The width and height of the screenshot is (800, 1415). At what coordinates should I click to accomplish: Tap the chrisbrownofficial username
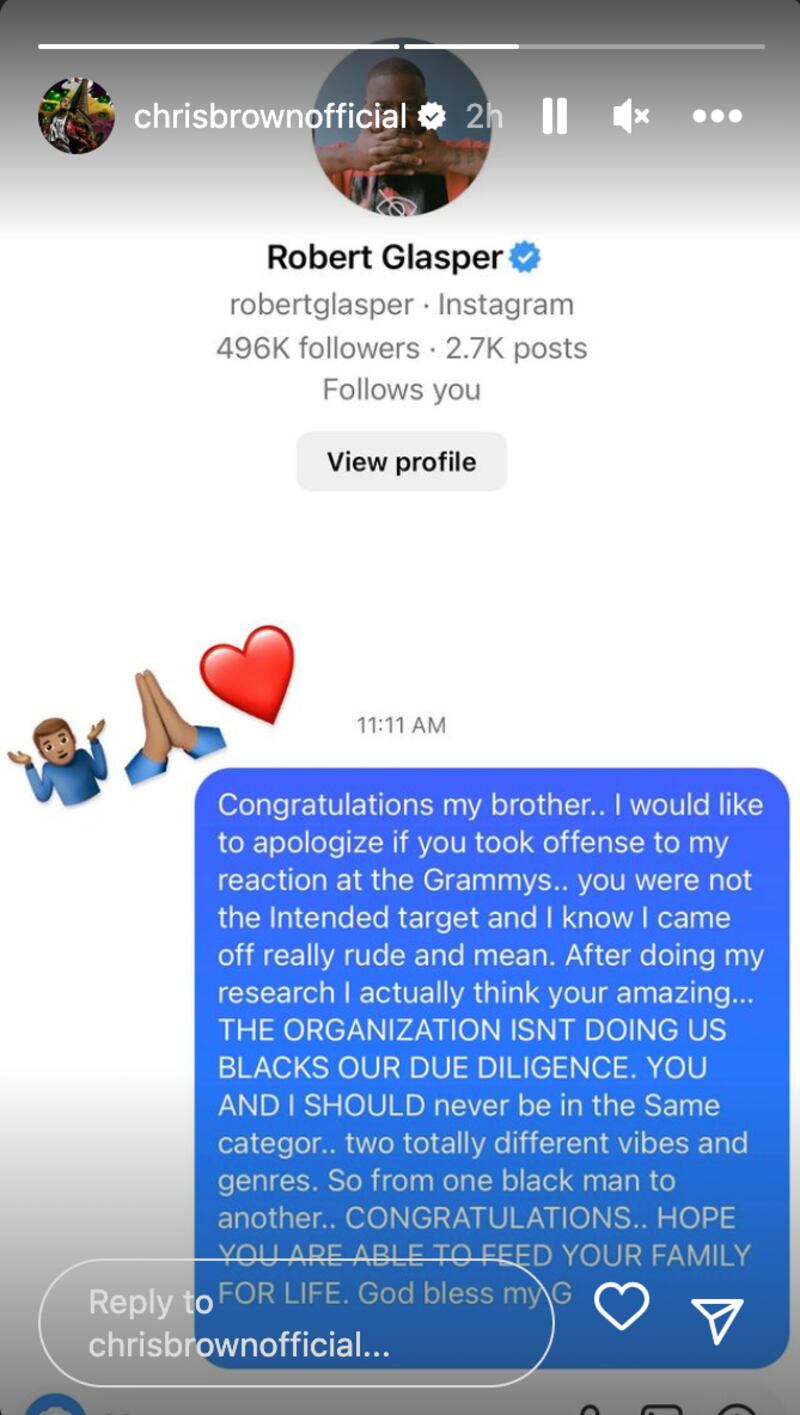[270, 116]
